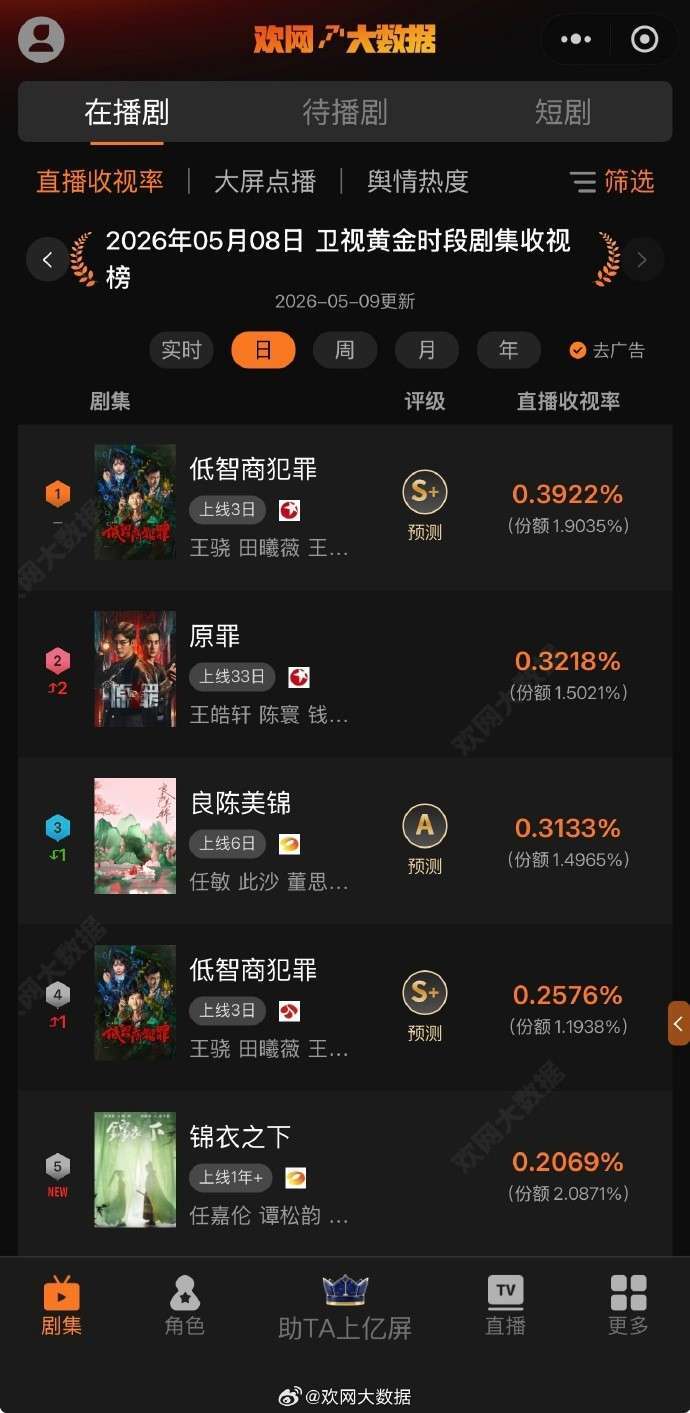This screenshot has width=690, height=1413.
Task: Open the mini program overflow menu
Action: [x=576, y=39]
